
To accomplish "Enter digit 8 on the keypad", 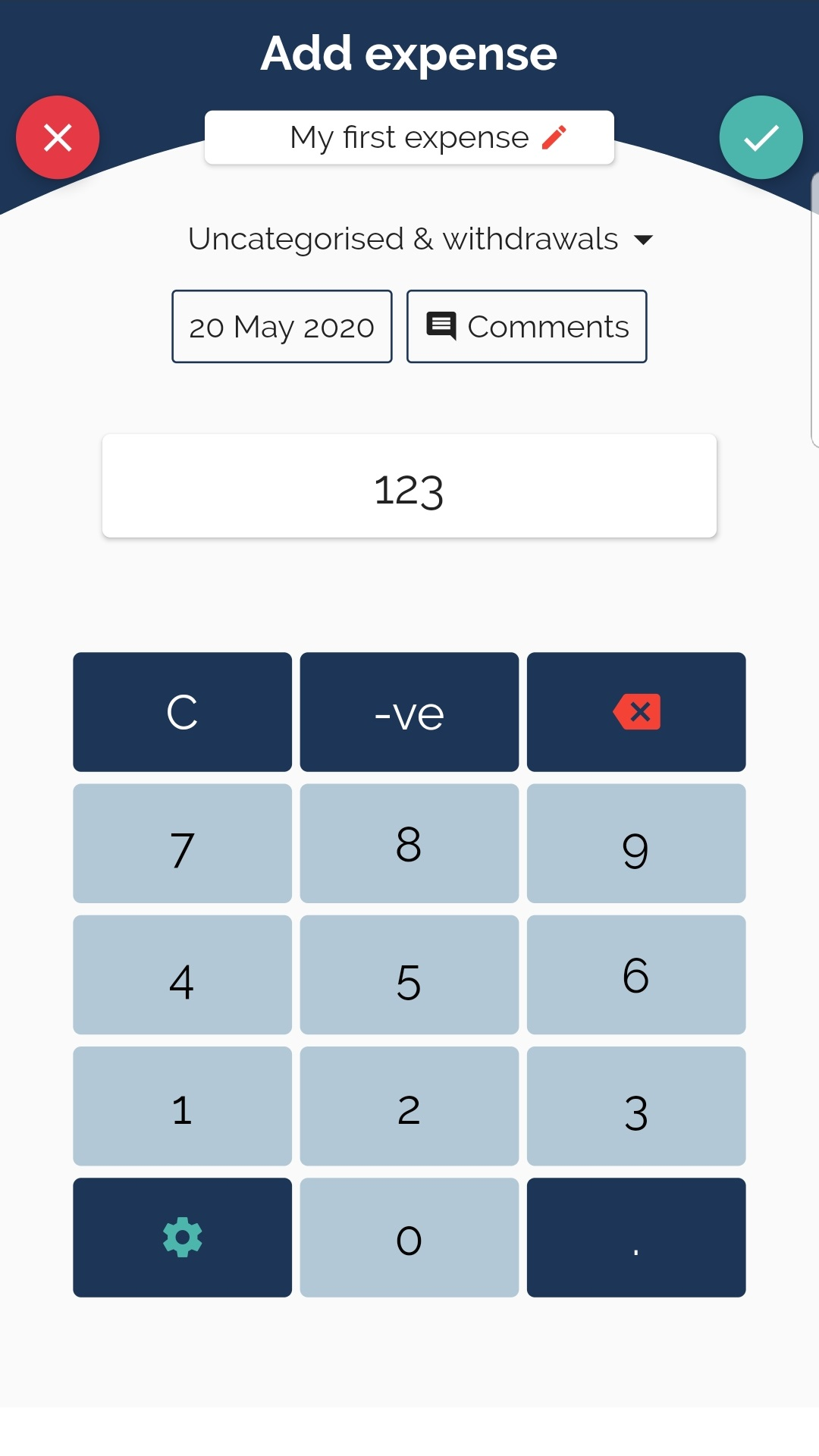I will coord(409,843).
